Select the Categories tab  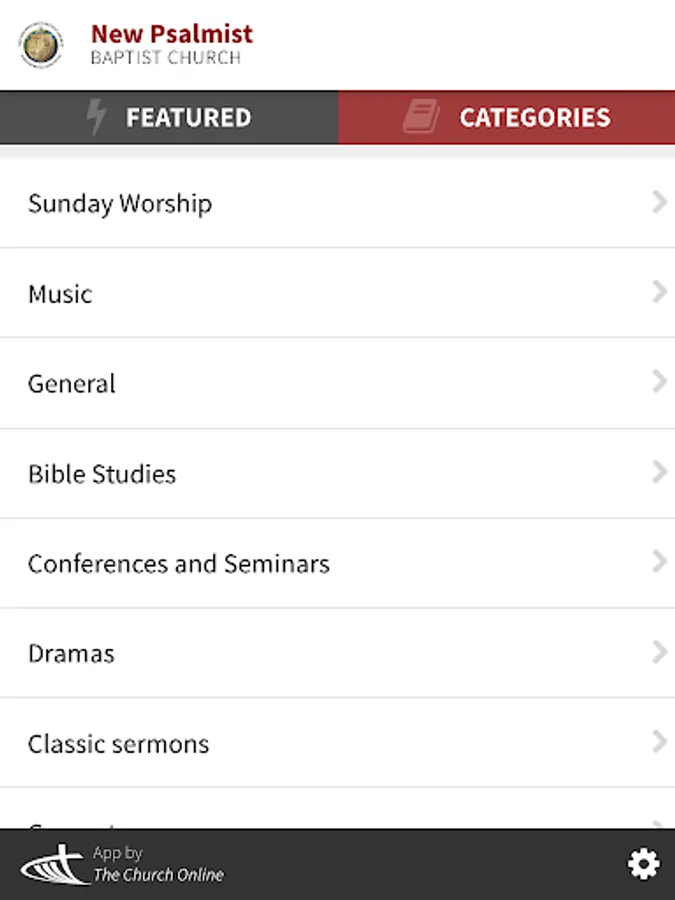(506, 118)
